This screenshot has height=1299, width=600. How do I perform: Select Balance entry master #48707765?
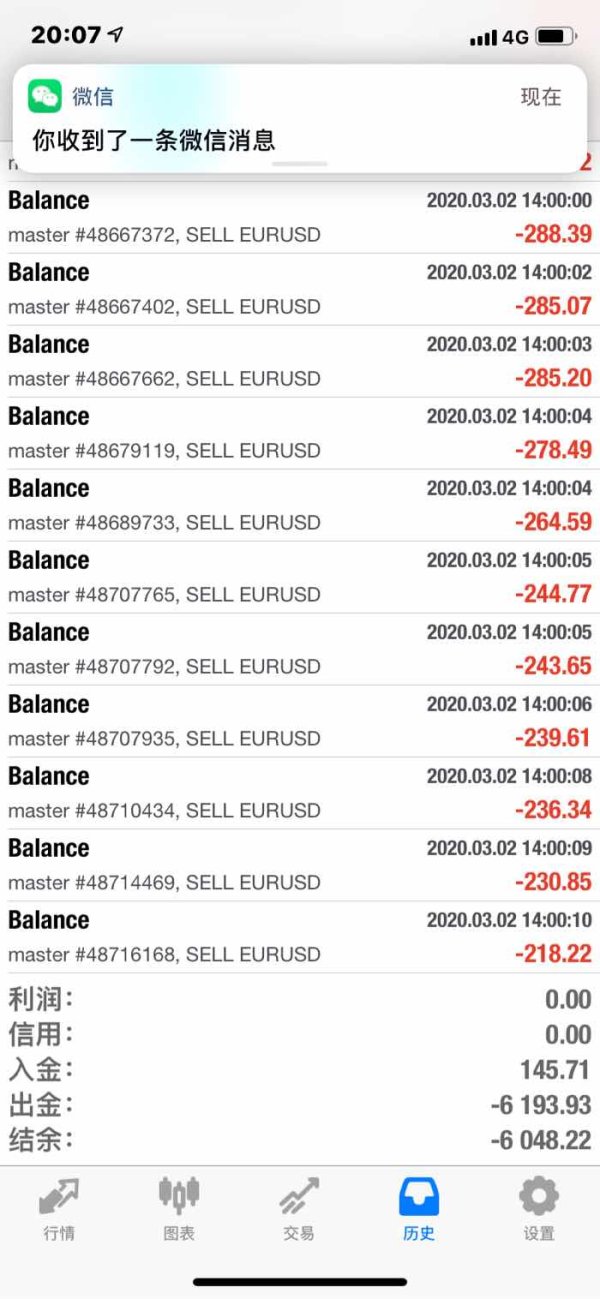300,577
